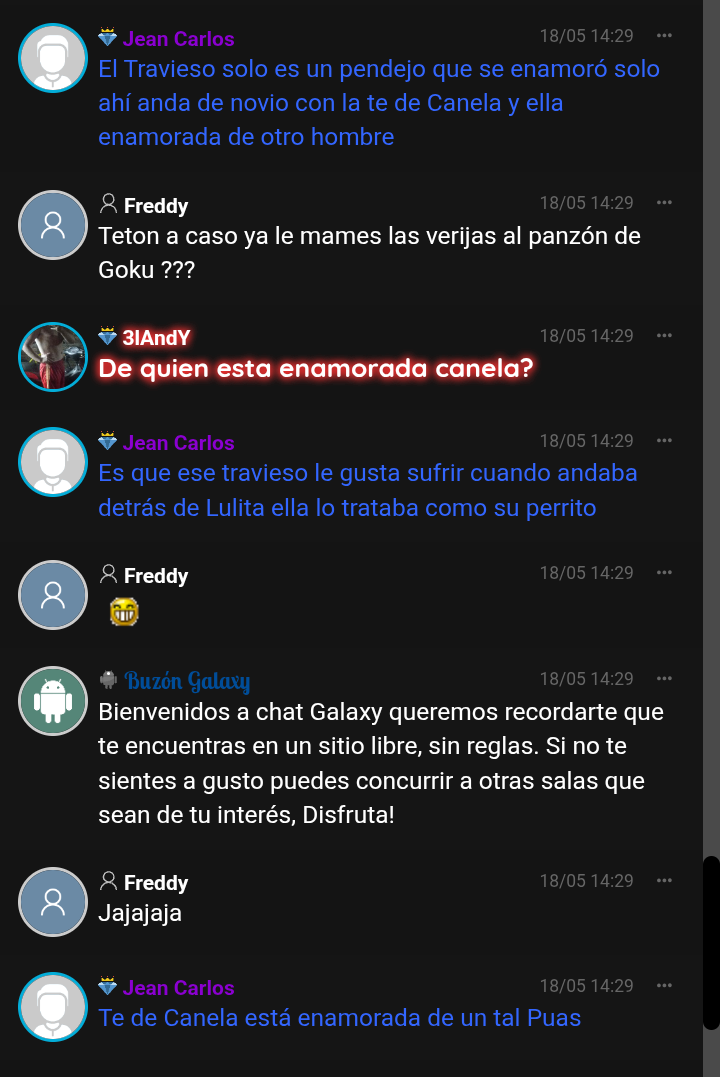The height and width of the screenshot is (1077, 720).
Task: Open options for "El Travieso solo es" message
Action: pyautogui.click(x=664, y=36)
